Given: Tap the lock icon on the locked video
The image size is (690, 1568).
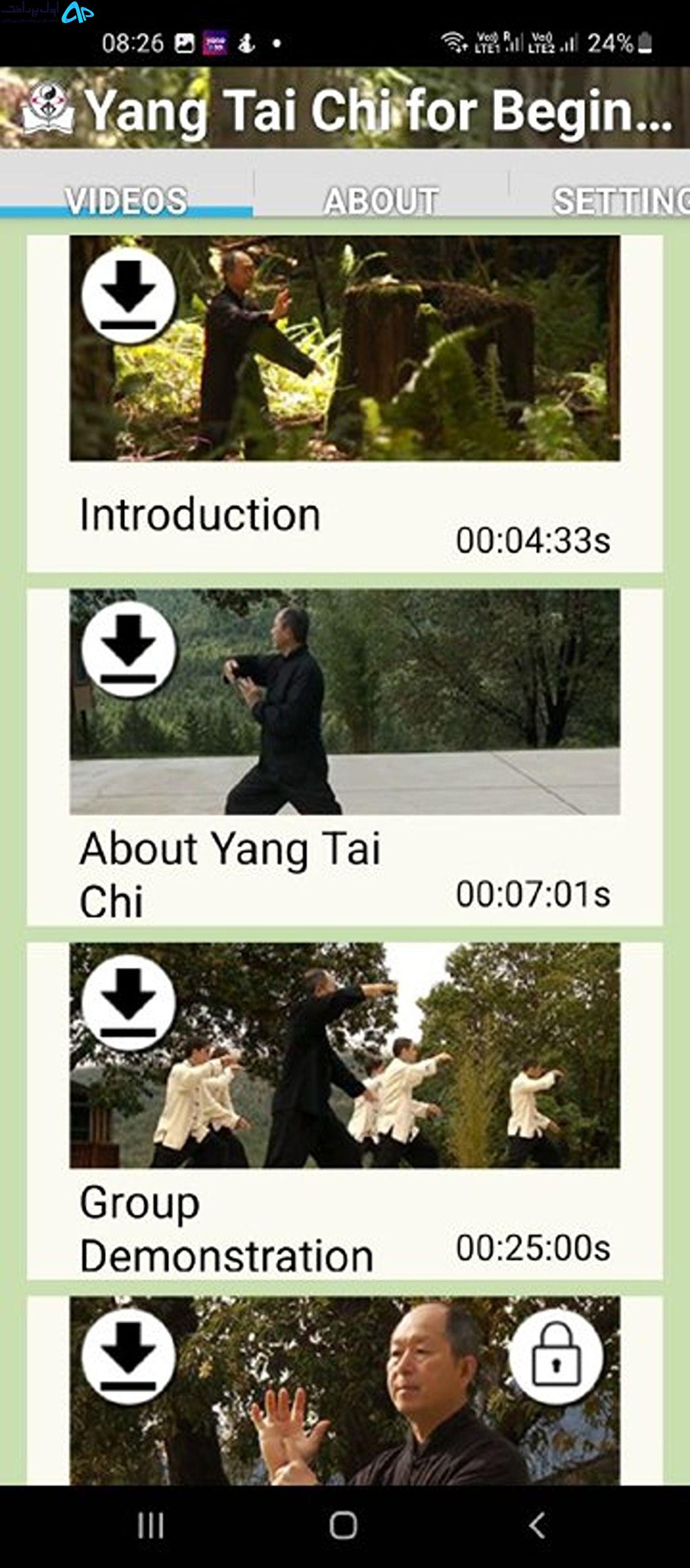Looking at the screenshot, I should tap(556, 1357).
